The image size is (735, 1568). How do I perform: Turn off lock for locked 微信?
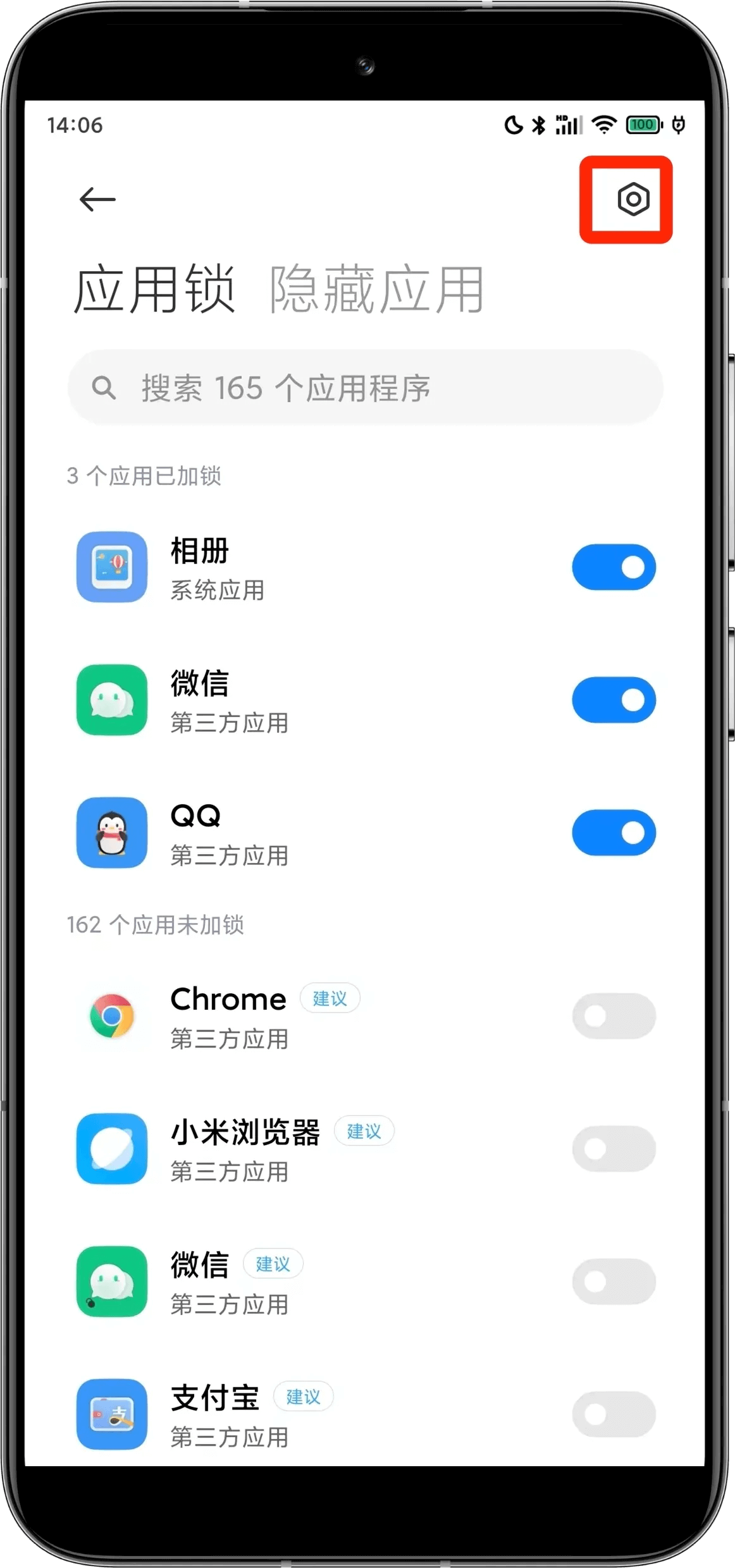pyautogui.click(x=614, y=700)
